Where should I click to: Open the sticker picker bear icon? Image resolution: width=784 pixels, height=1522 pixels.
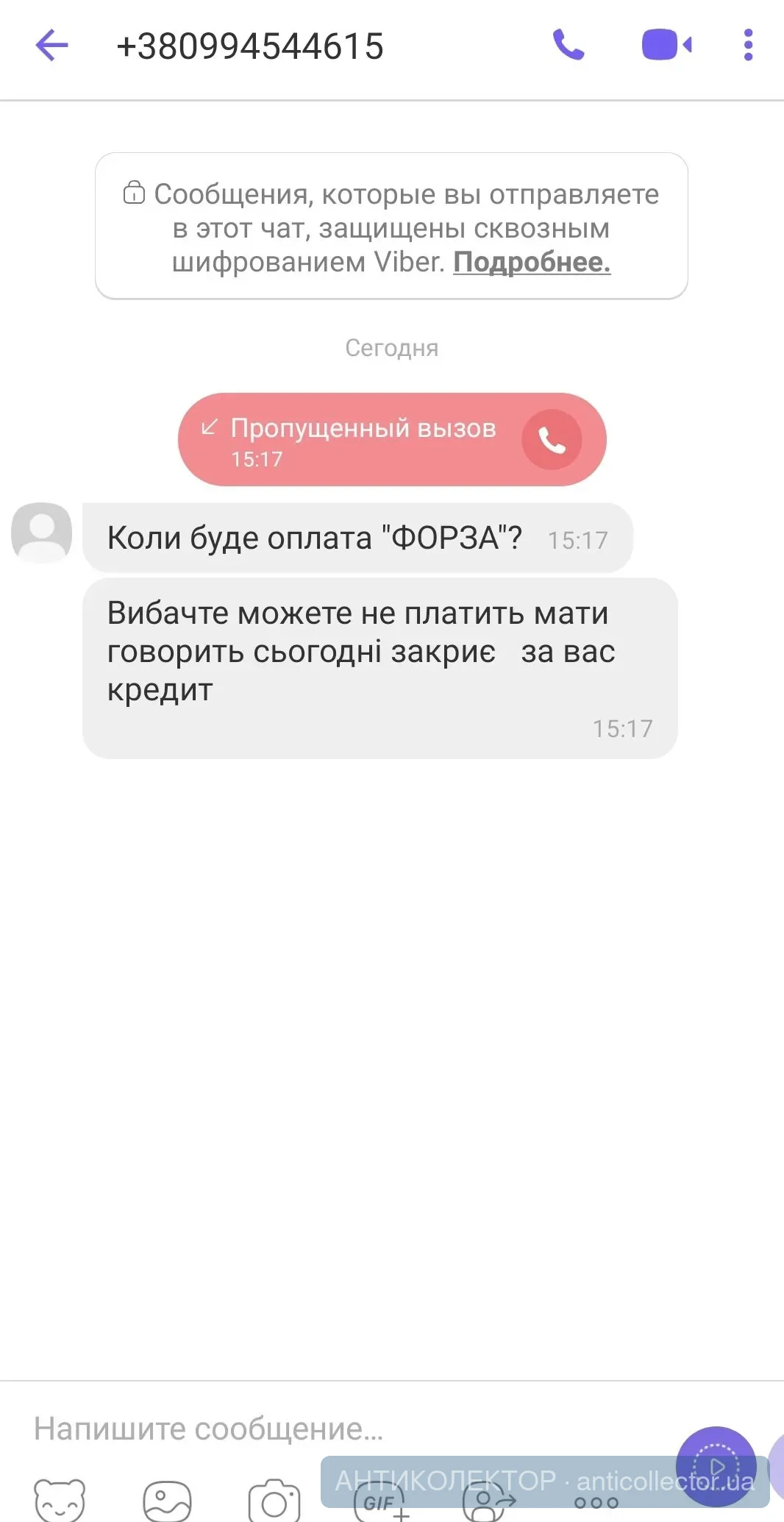tap(60, 1501)
